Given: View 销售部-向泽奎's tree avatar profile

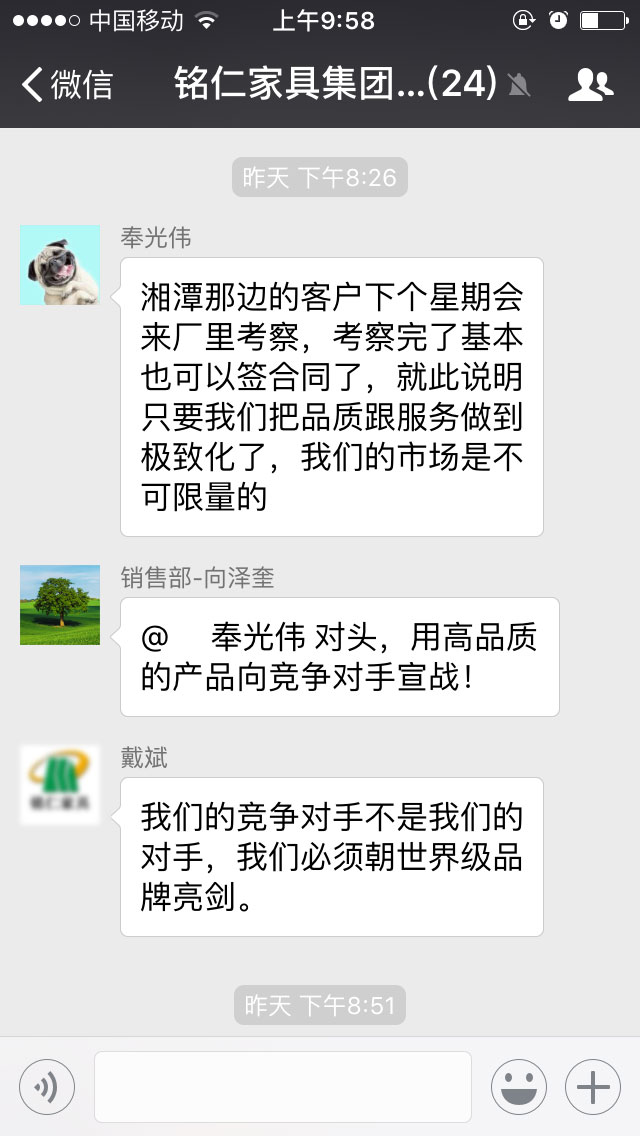Looking at the screenshot, I should (x=60, y=605).
